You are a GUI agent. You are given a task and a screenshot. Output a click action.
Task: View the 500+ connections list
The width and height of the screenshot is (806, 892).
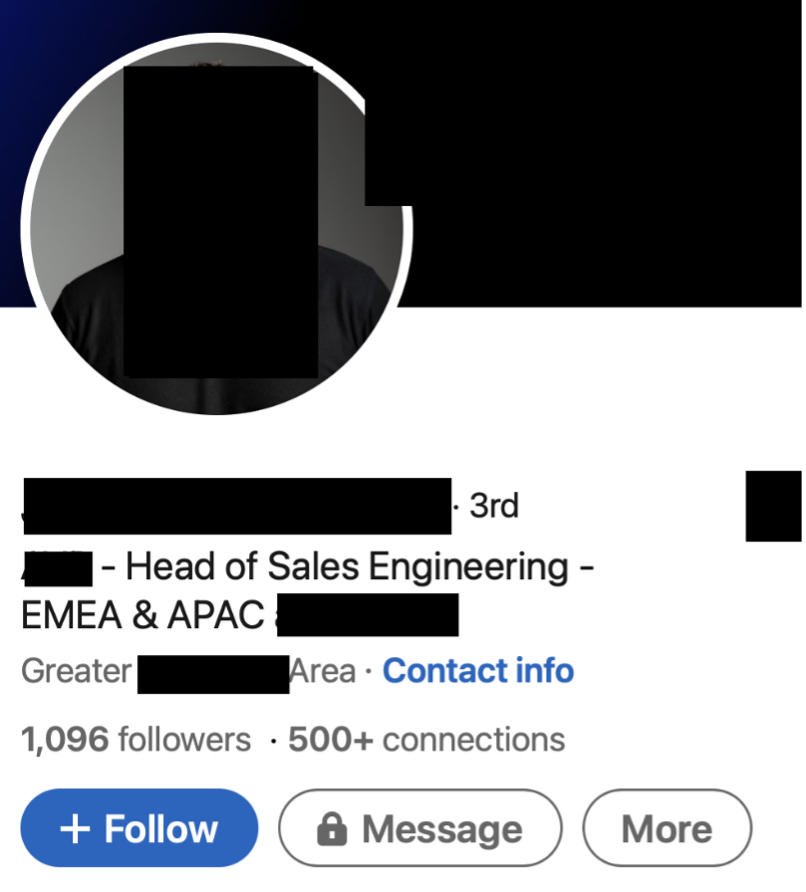point(427,740)
